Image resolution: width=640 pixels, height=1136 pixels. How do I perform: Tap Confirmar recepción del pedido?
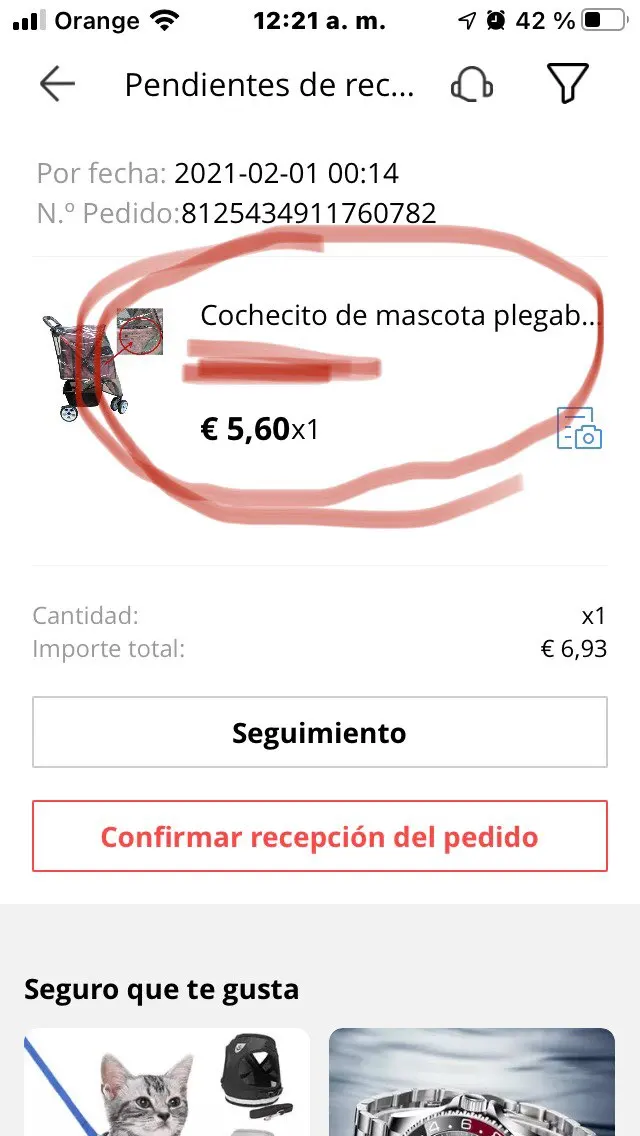(x=319, y=836)
